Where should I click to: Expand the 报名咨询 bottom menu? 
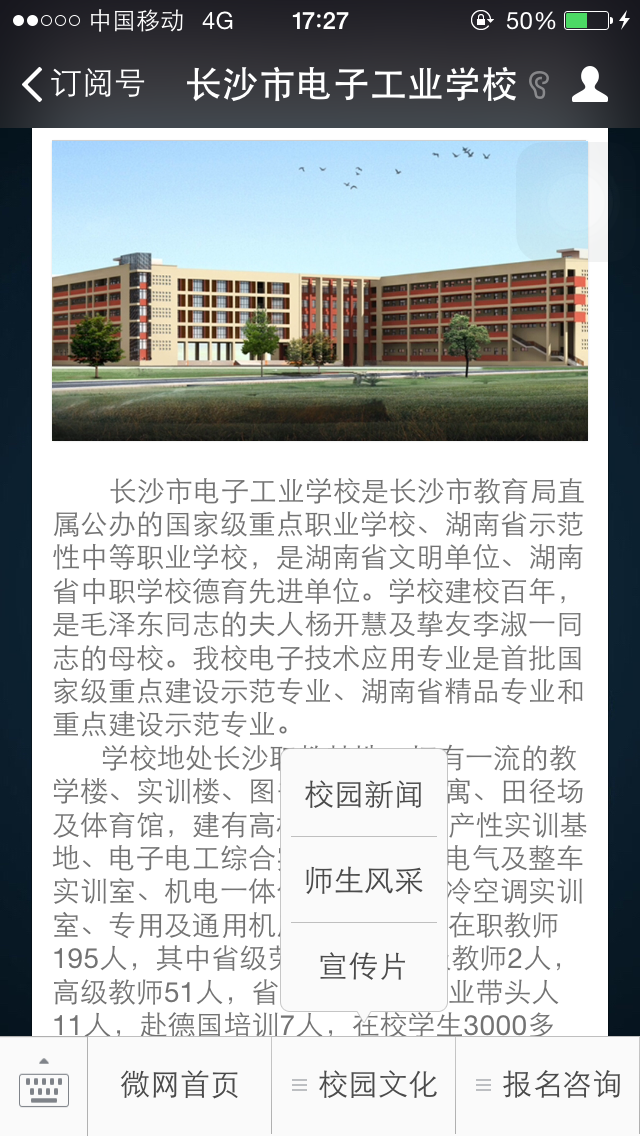[548, 1086]
